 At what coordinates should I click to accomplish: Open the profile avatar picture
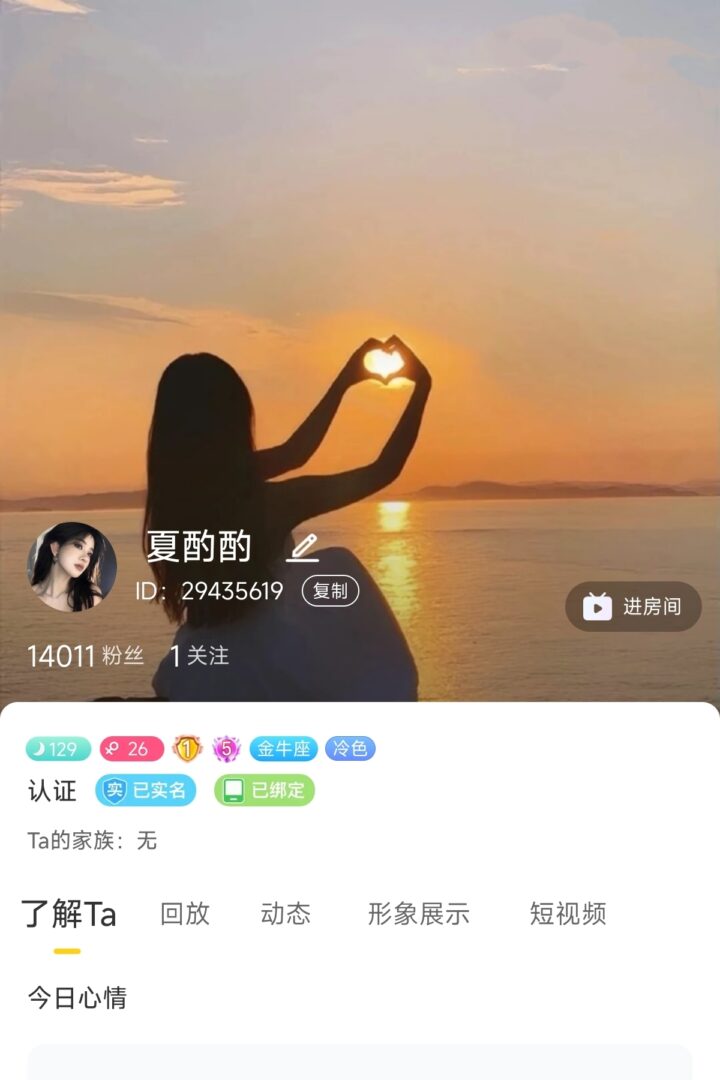coord(72,566)
